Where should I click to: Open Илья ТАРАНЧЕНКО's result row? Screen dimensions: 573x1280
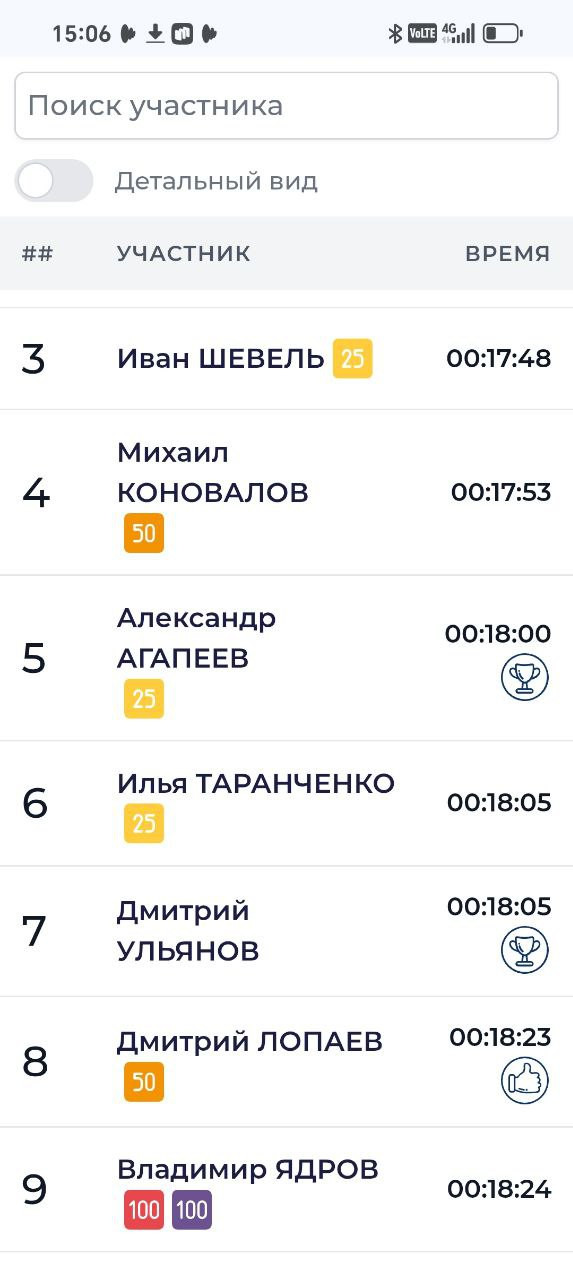286,804
